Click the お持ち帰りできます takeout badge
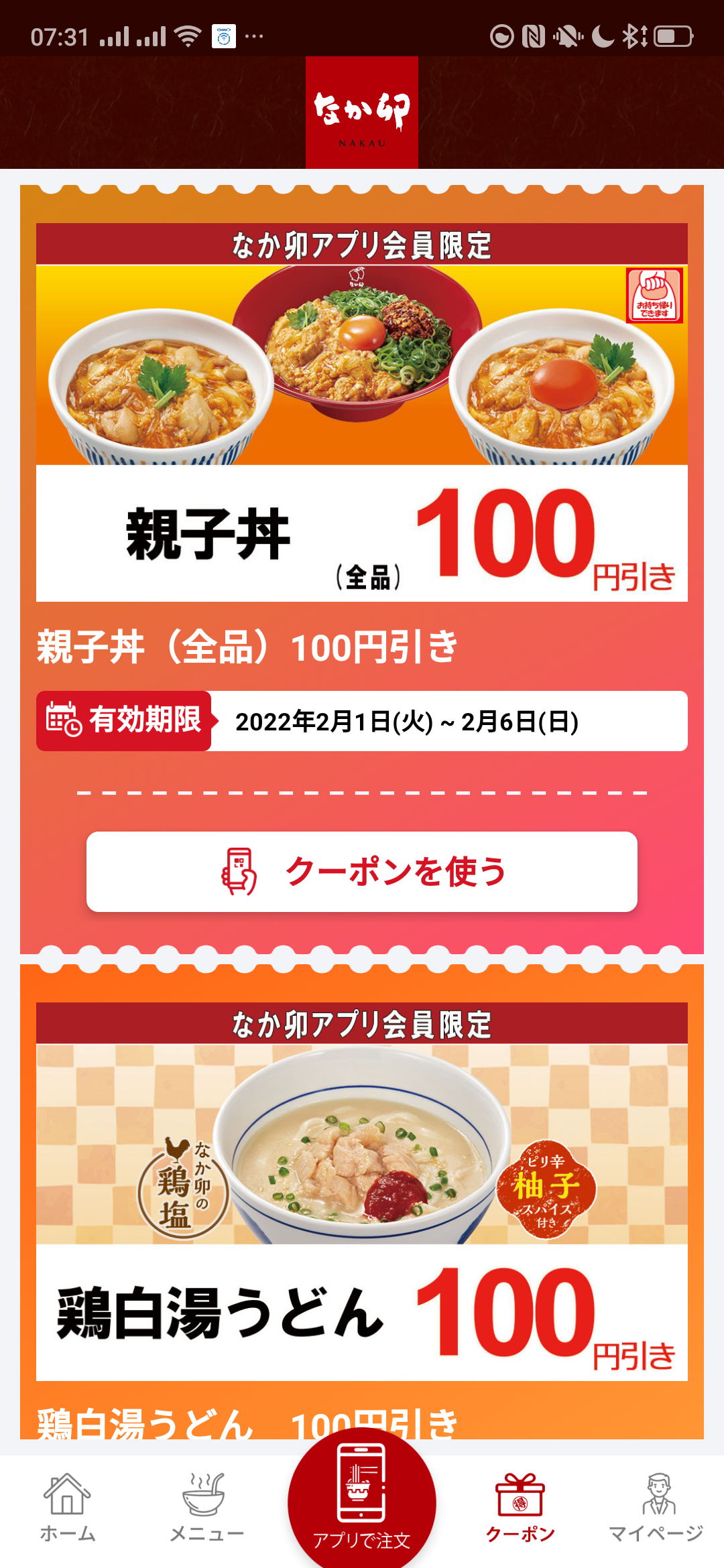Viewport: 724px width, 1568px height. [655, 295]
